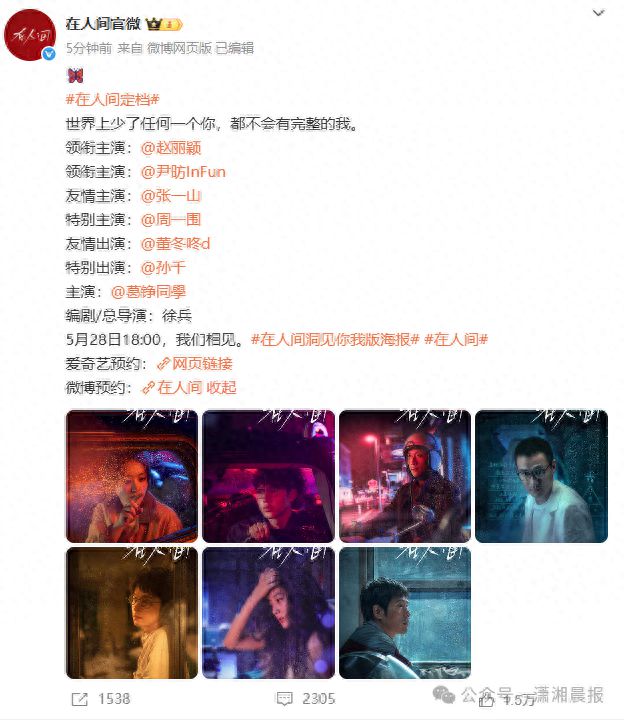Repost this post with 1538 shares

coord(101,698)
